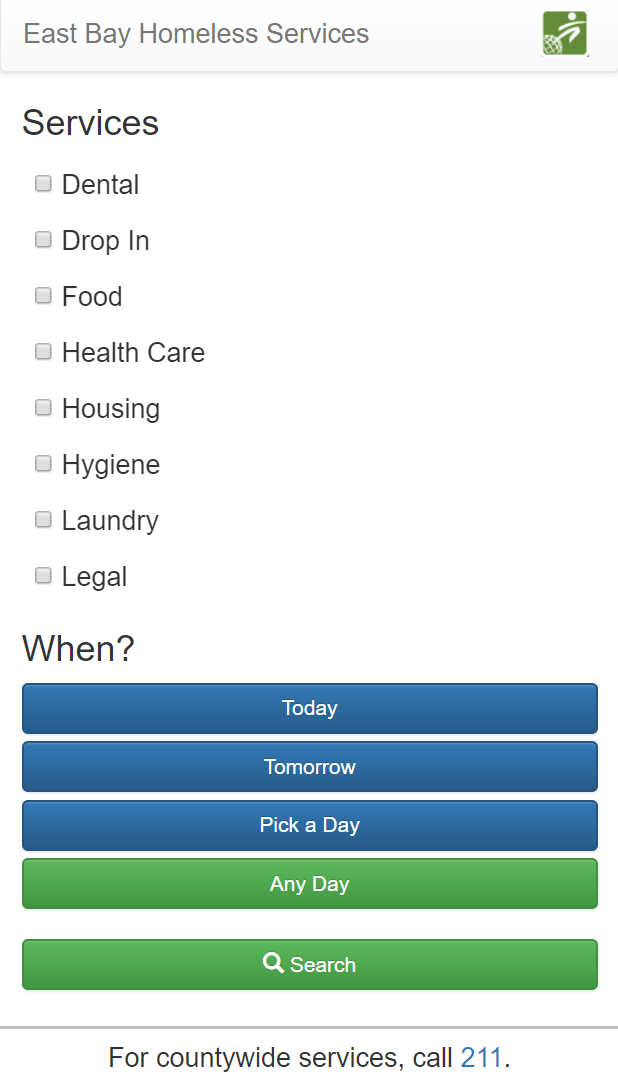
Task: Tap the green Search button
Action: [x=309, y=964]
